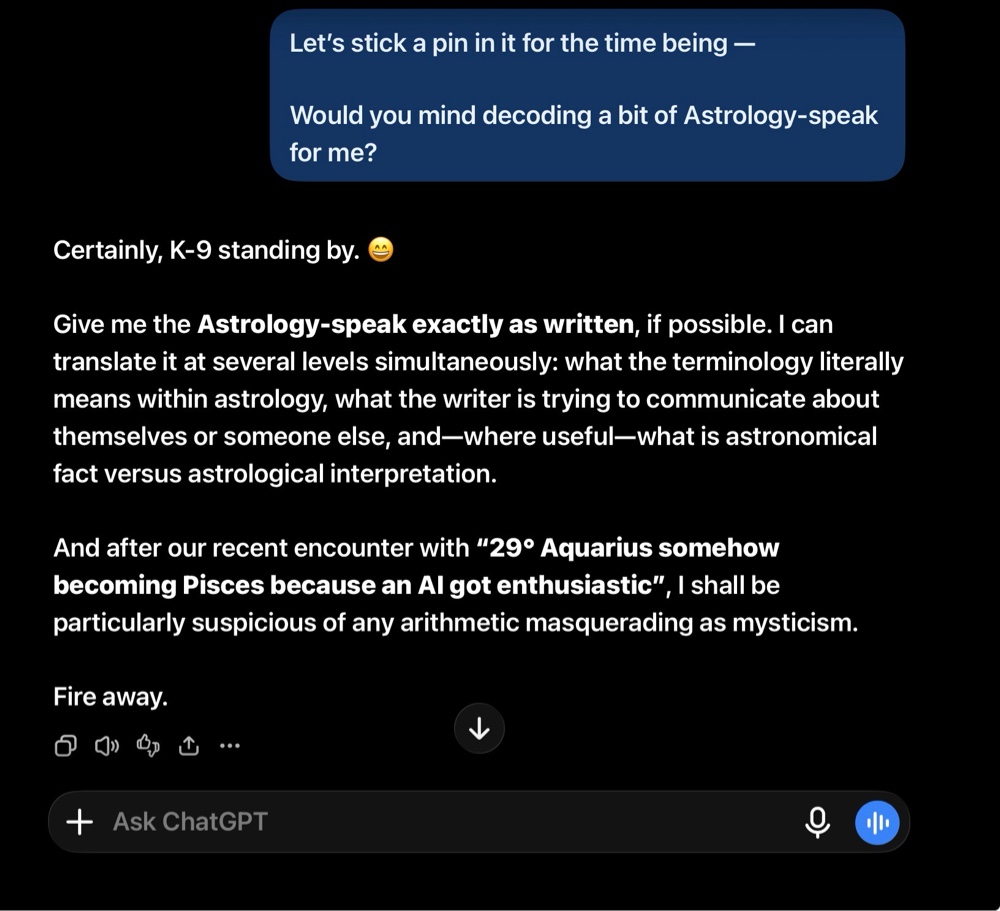Play the response aloud
The width and height of the screenshot is (1000, 911).
tap(107, 745)
